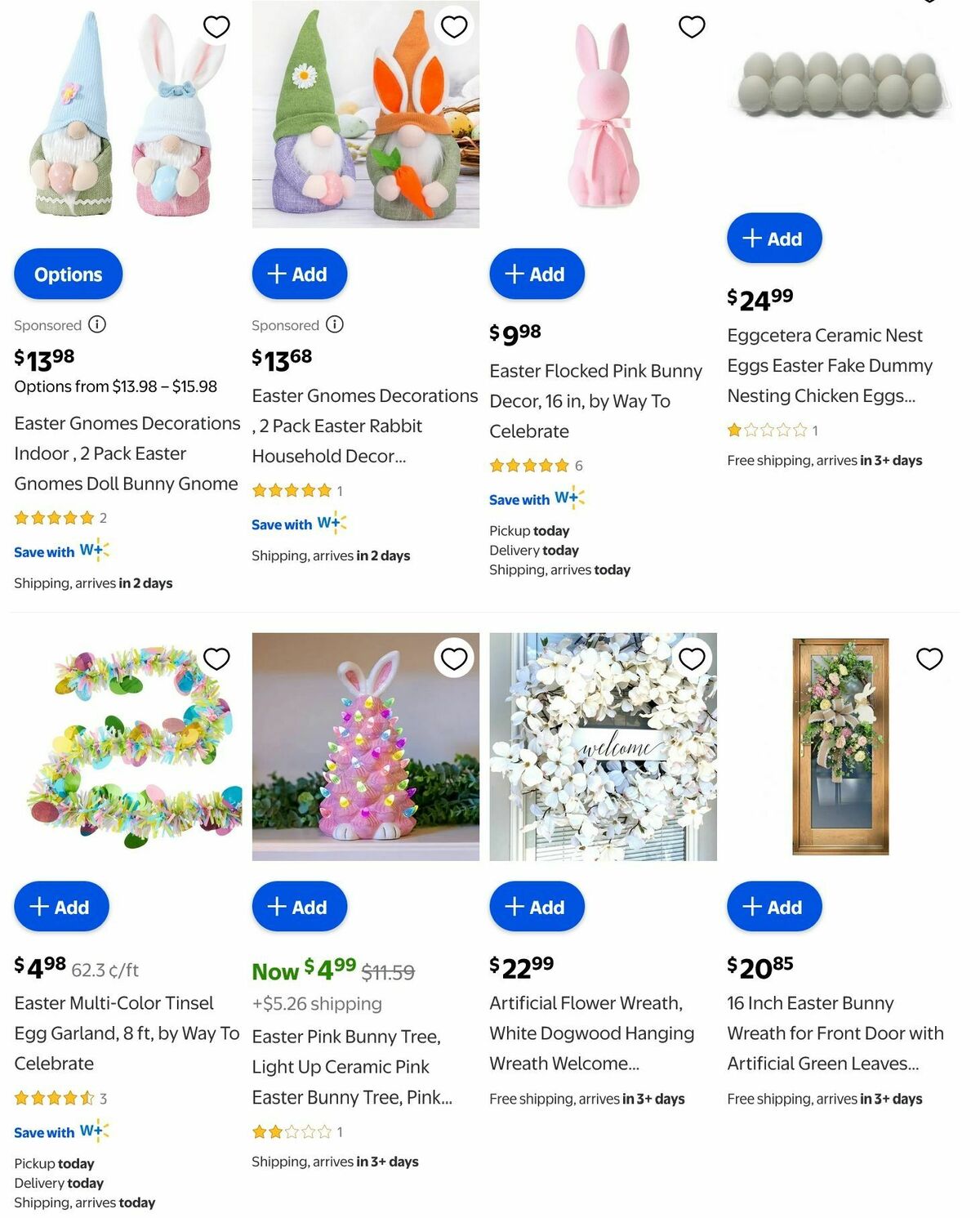Click the heart icon on the tinsel egg garland
Screen dimensions: 980x1218
click(216, 658)
